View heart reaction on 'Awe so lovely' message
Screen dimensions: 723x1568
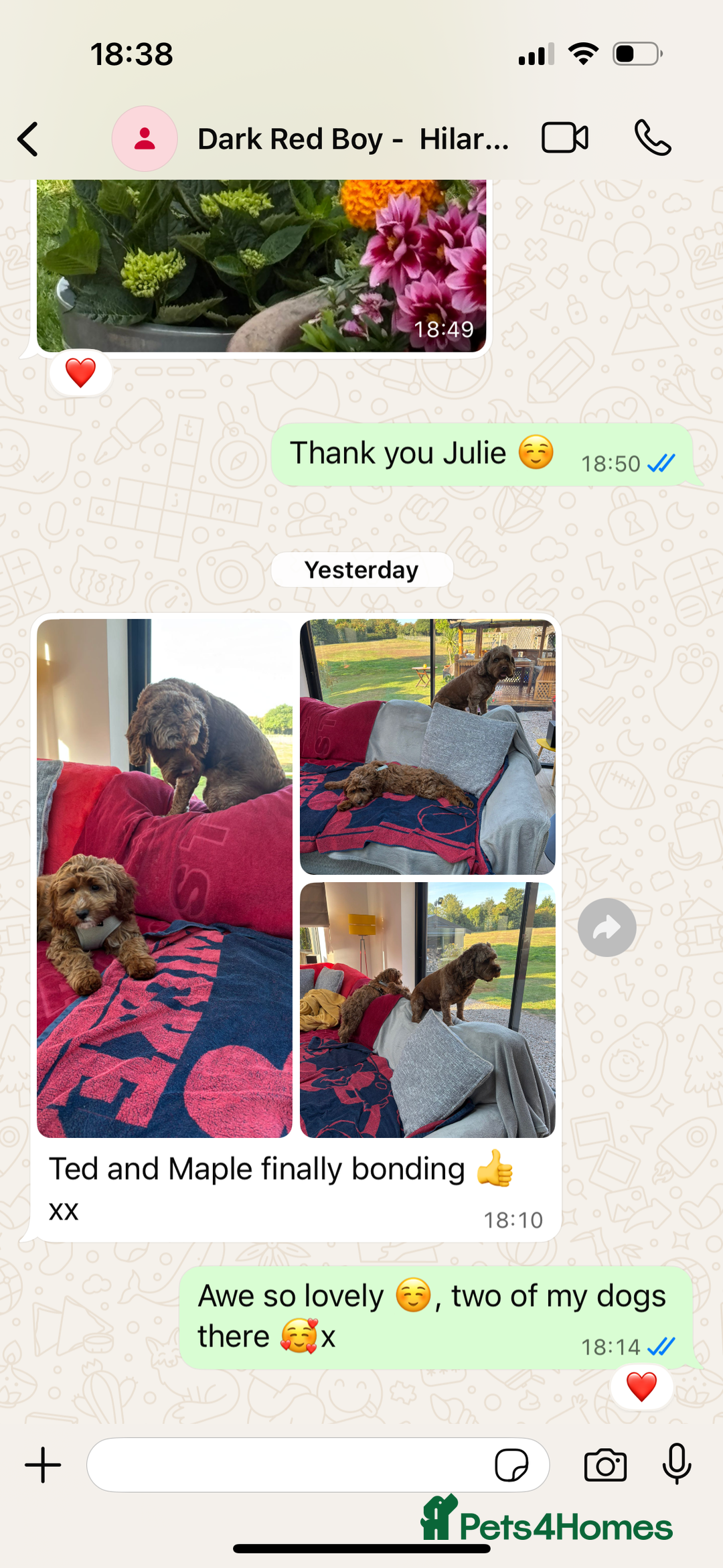tap(641, 1386)
